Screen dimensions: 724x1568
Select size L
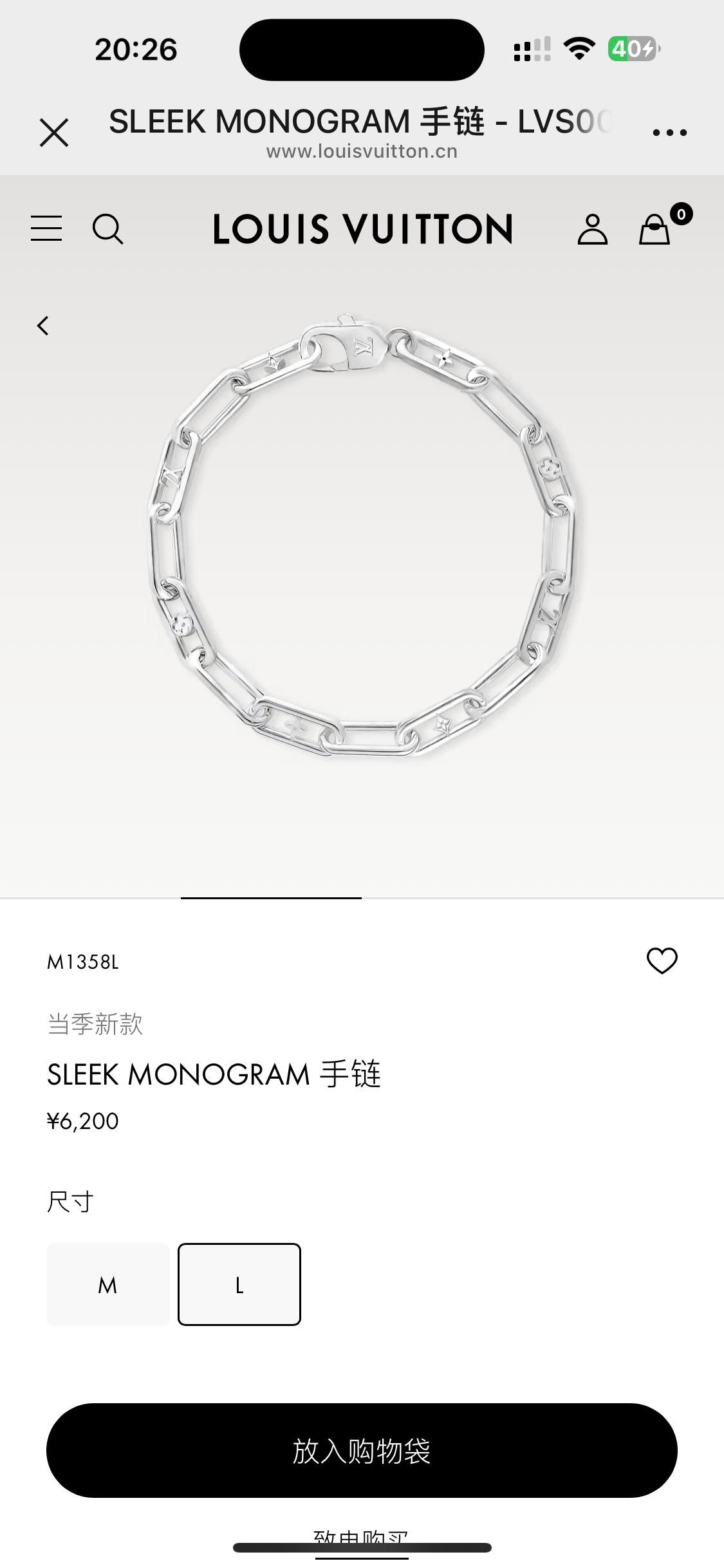click(239, 1284)
